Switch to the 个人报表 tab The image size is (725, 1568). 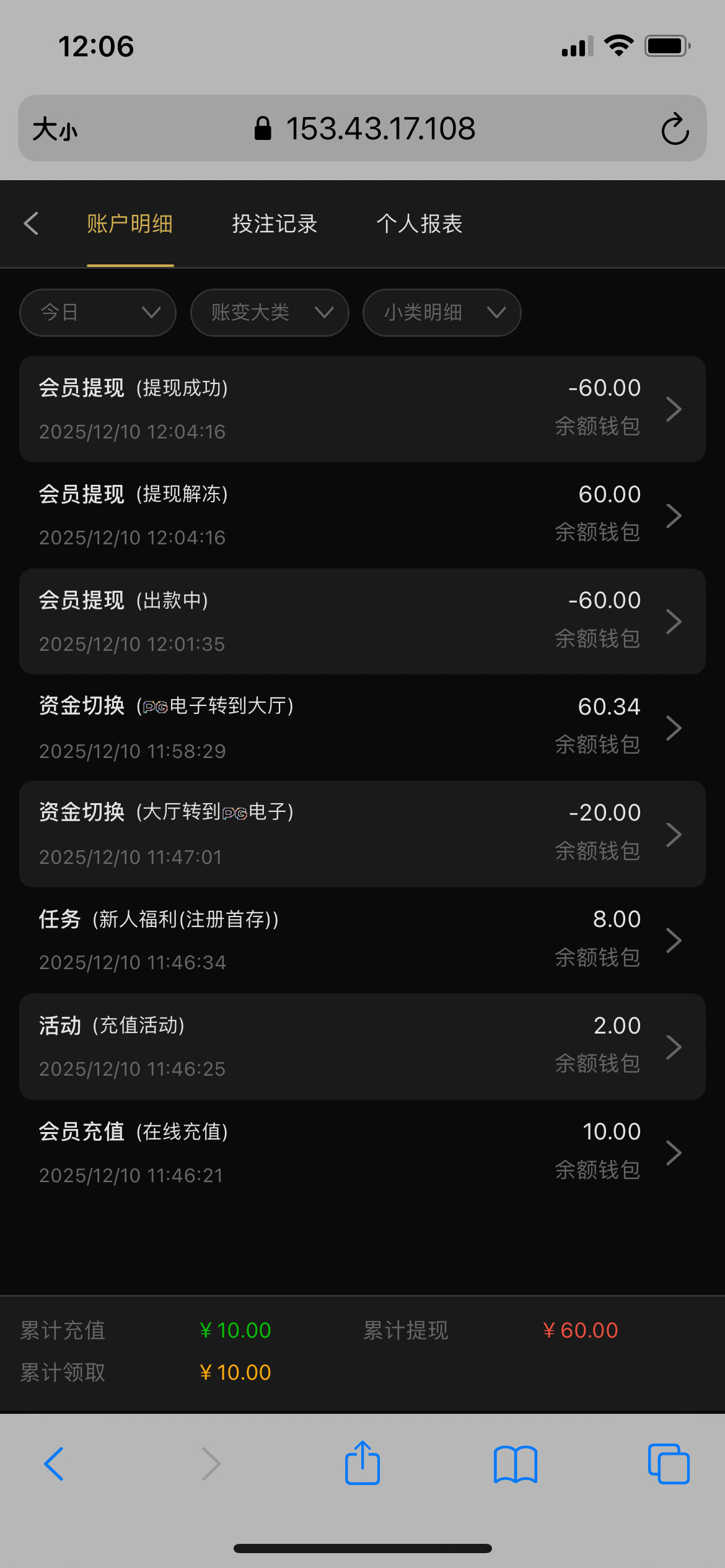[x=420, y=224]
